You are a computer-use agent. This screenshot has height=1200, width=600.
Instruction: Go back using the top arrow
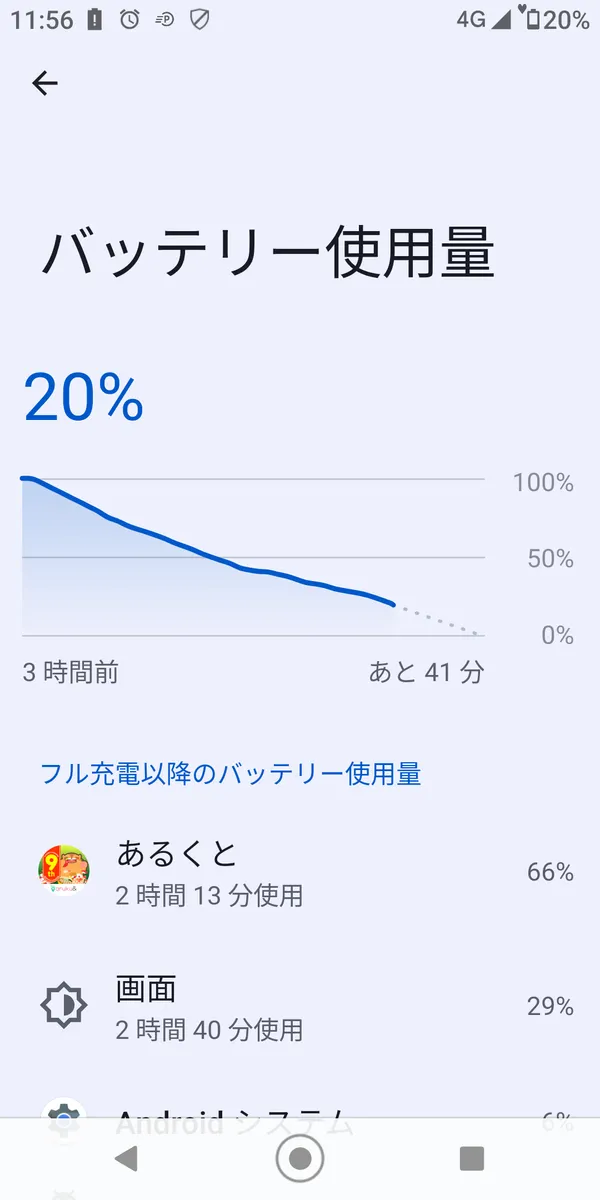pos(45,83)
